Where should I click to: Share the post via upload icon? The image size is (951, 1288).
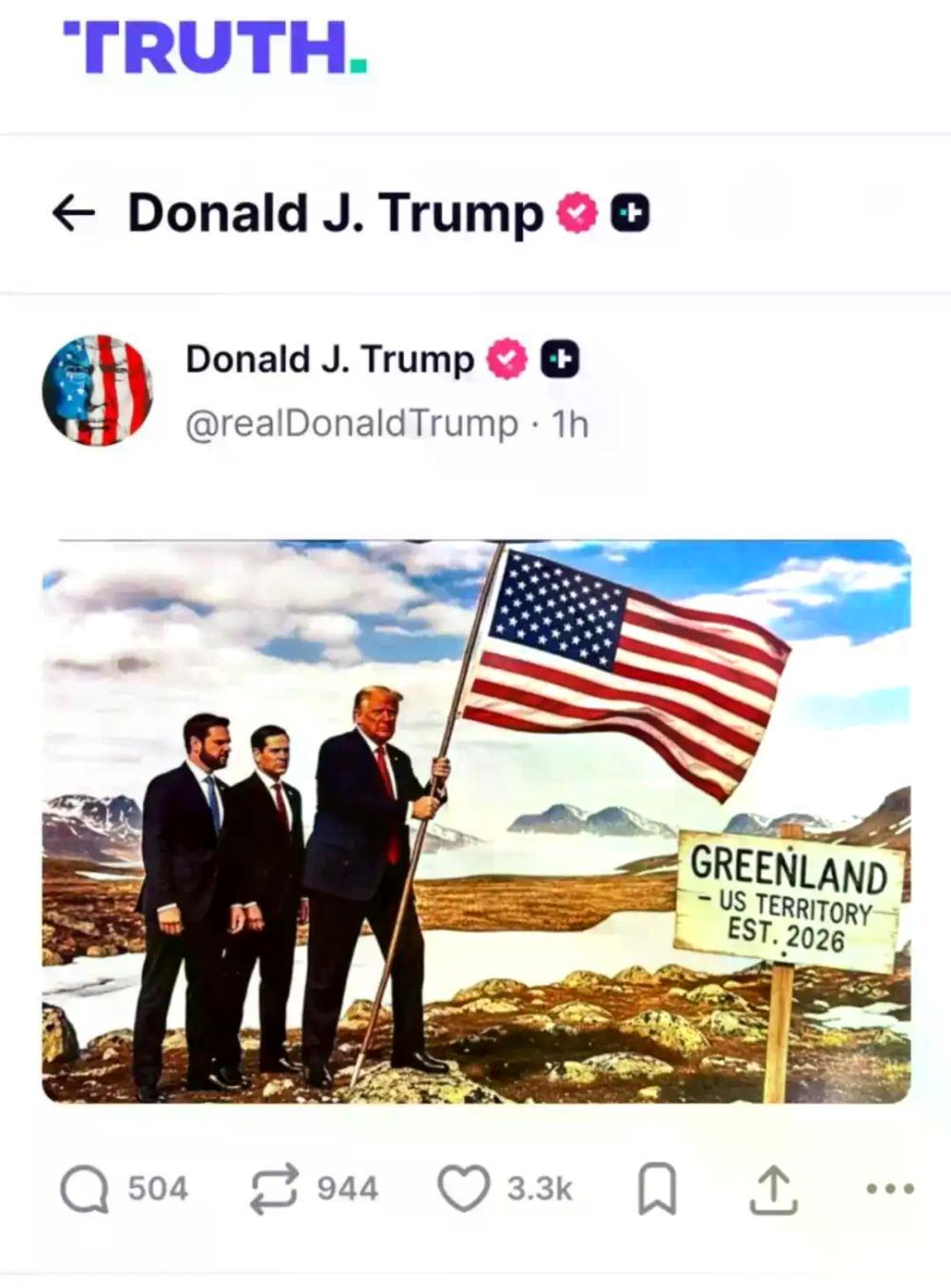tap(772, 1189)
